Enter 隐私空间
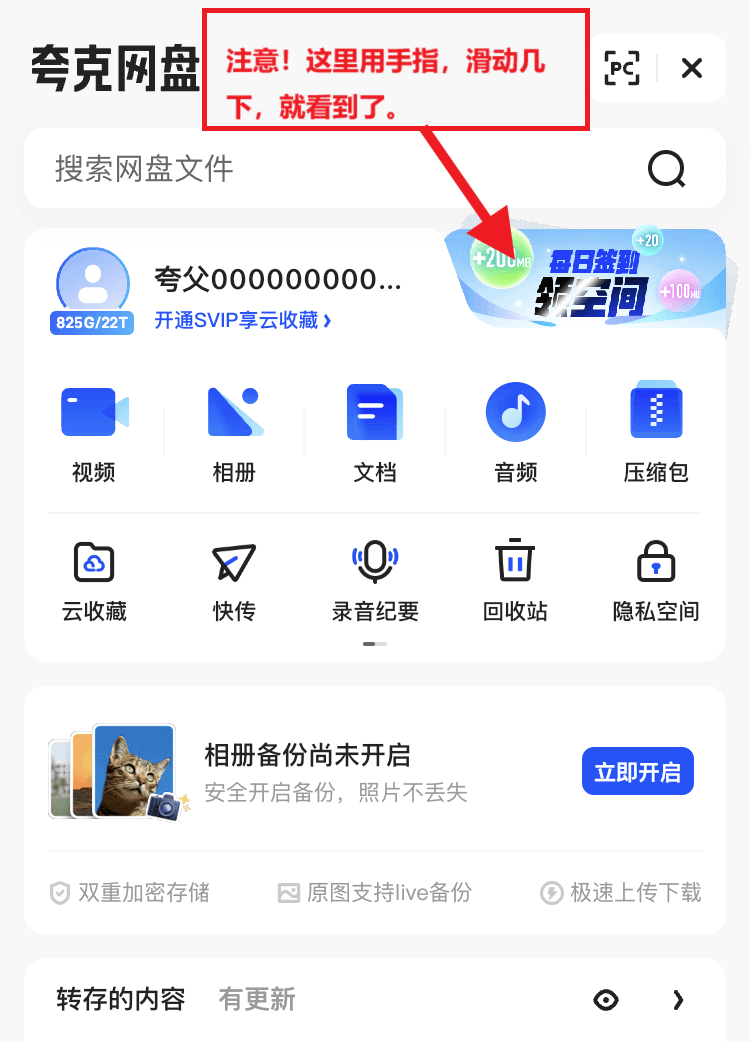Screen dimensions: 750x1042 pos(656,577)
